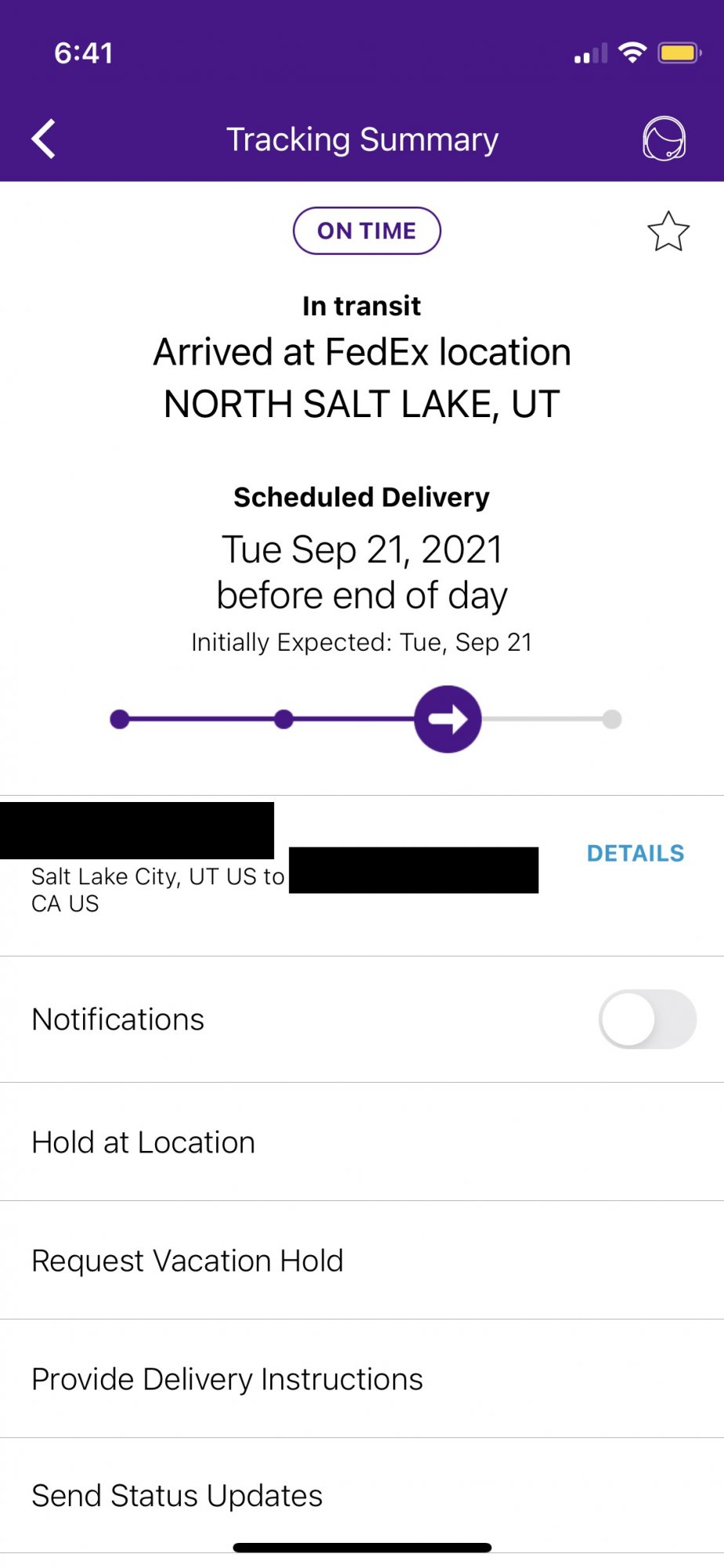Go back from Tracking Summary

coord(44,140)
